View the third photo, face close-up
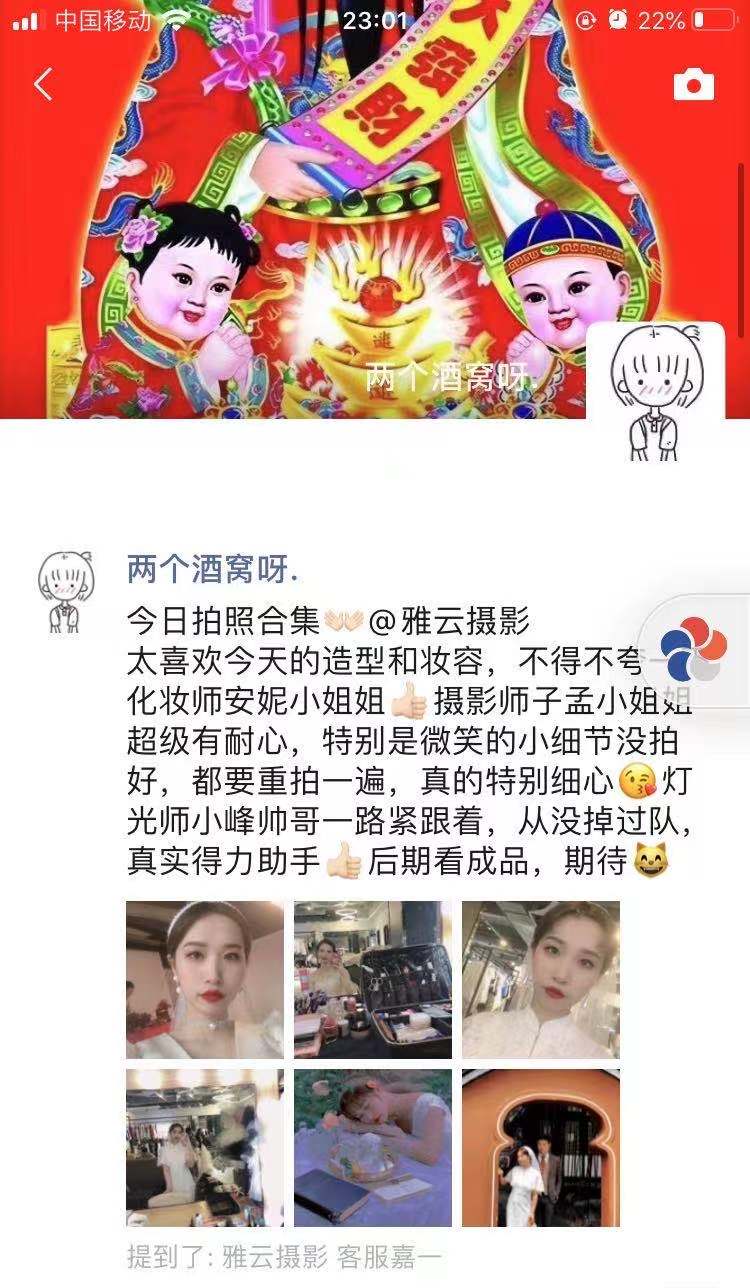 tap(541, 980)
